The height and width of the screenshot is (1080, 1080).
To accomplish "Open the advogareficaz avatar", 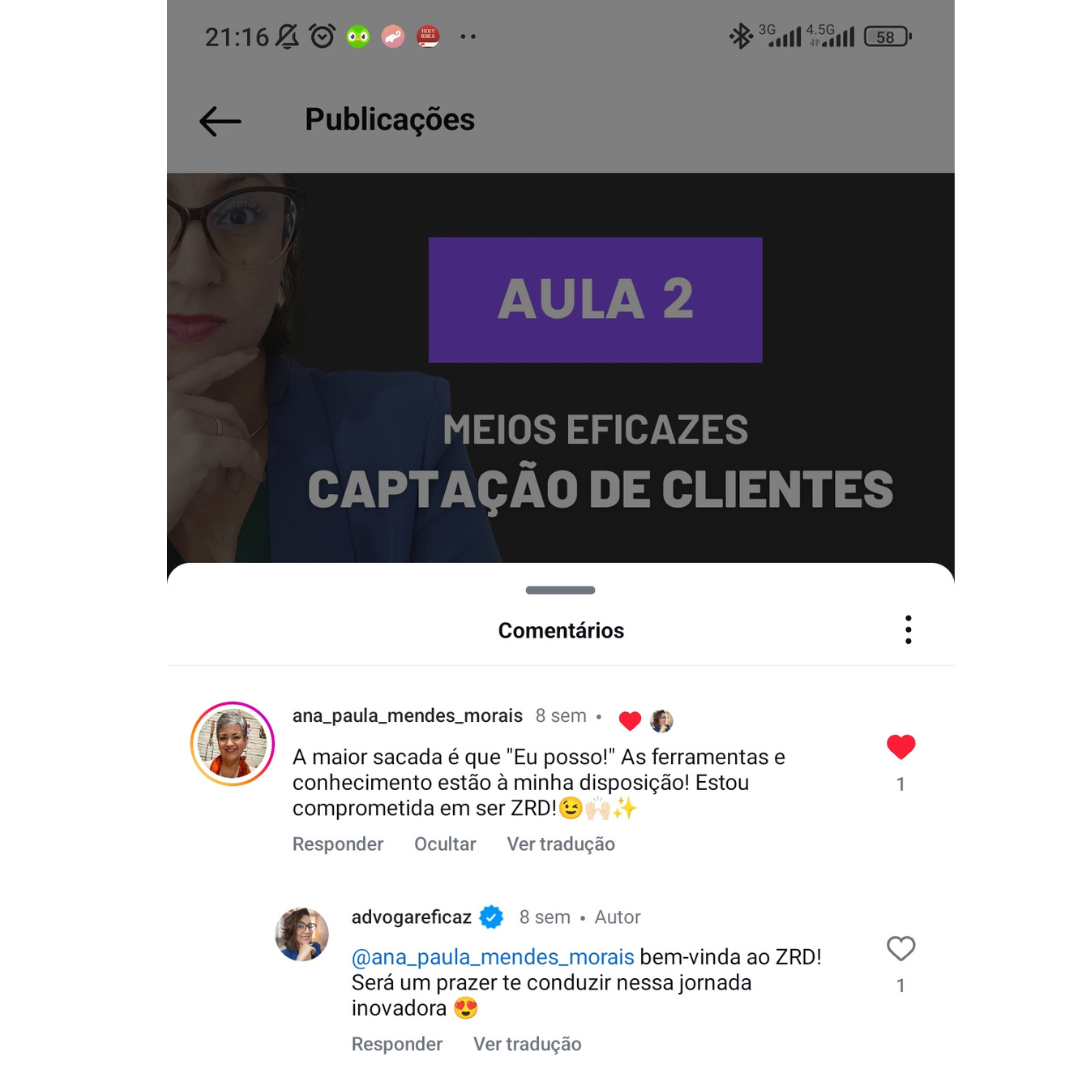I will [302, 934].
